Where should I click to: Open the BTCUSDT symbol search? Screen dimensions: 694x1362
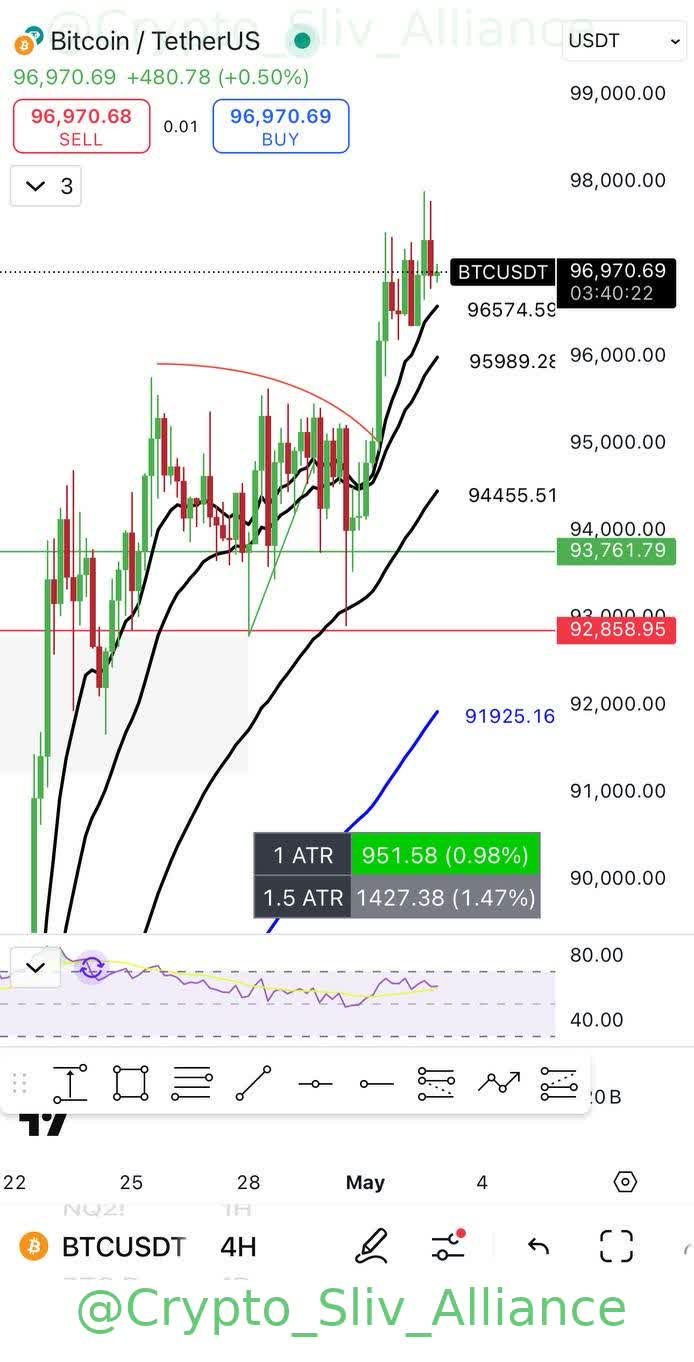point(105,1247)
